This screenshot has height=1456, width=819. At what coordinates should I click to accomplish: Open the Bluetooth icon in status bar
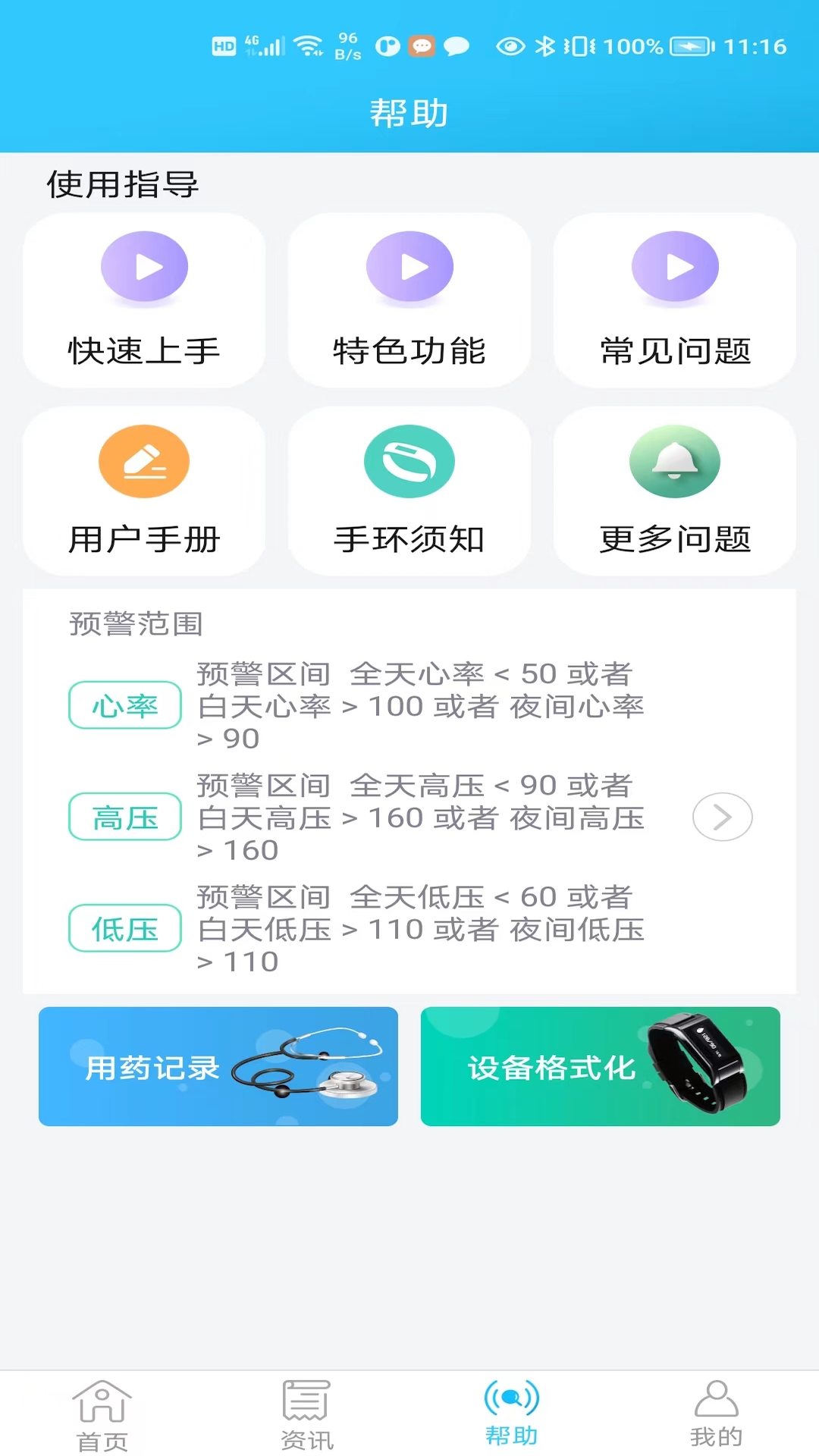pos(548,45)
